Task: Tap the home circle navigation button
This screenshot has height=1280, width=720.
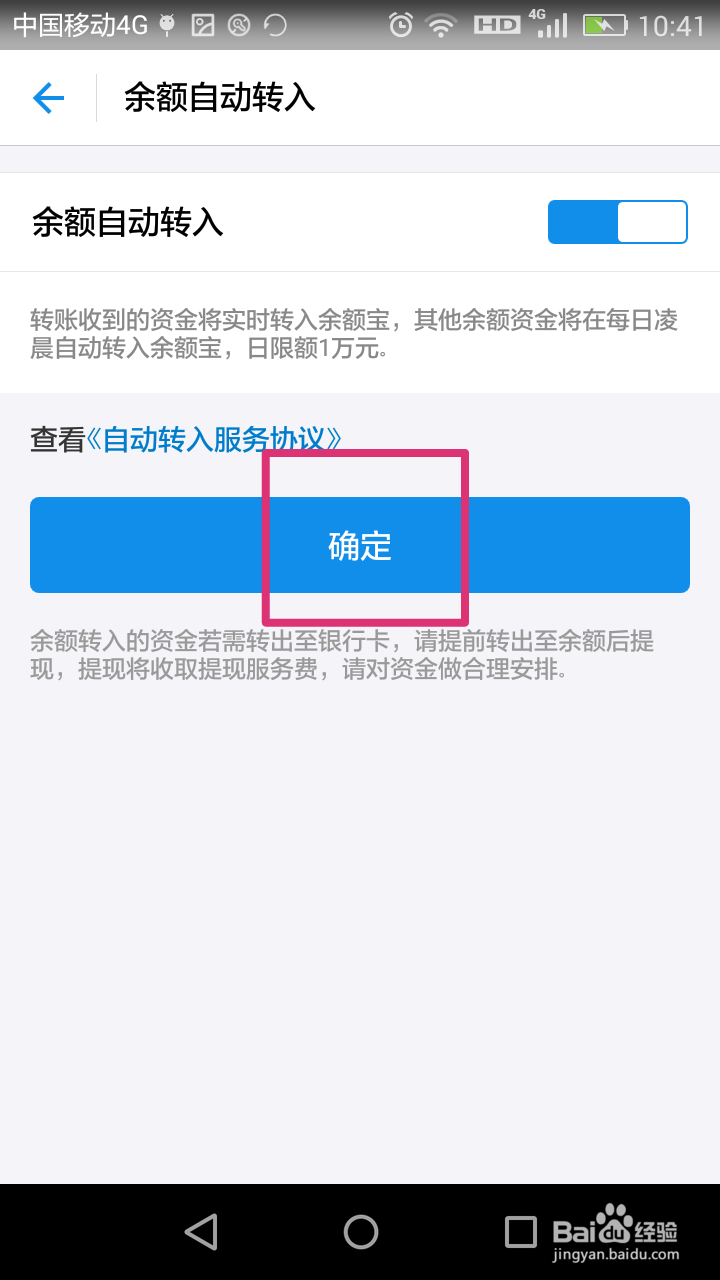Action: pos(360,1232)
